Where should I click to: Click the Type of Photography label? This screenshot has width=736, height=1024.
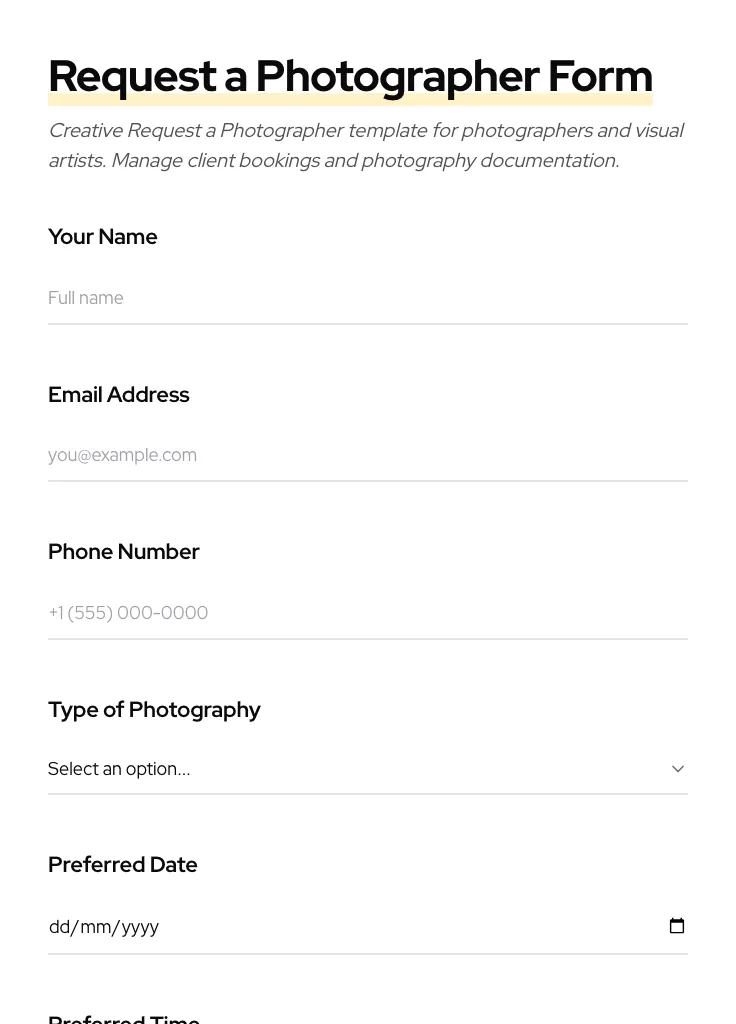tap(154, 709)
